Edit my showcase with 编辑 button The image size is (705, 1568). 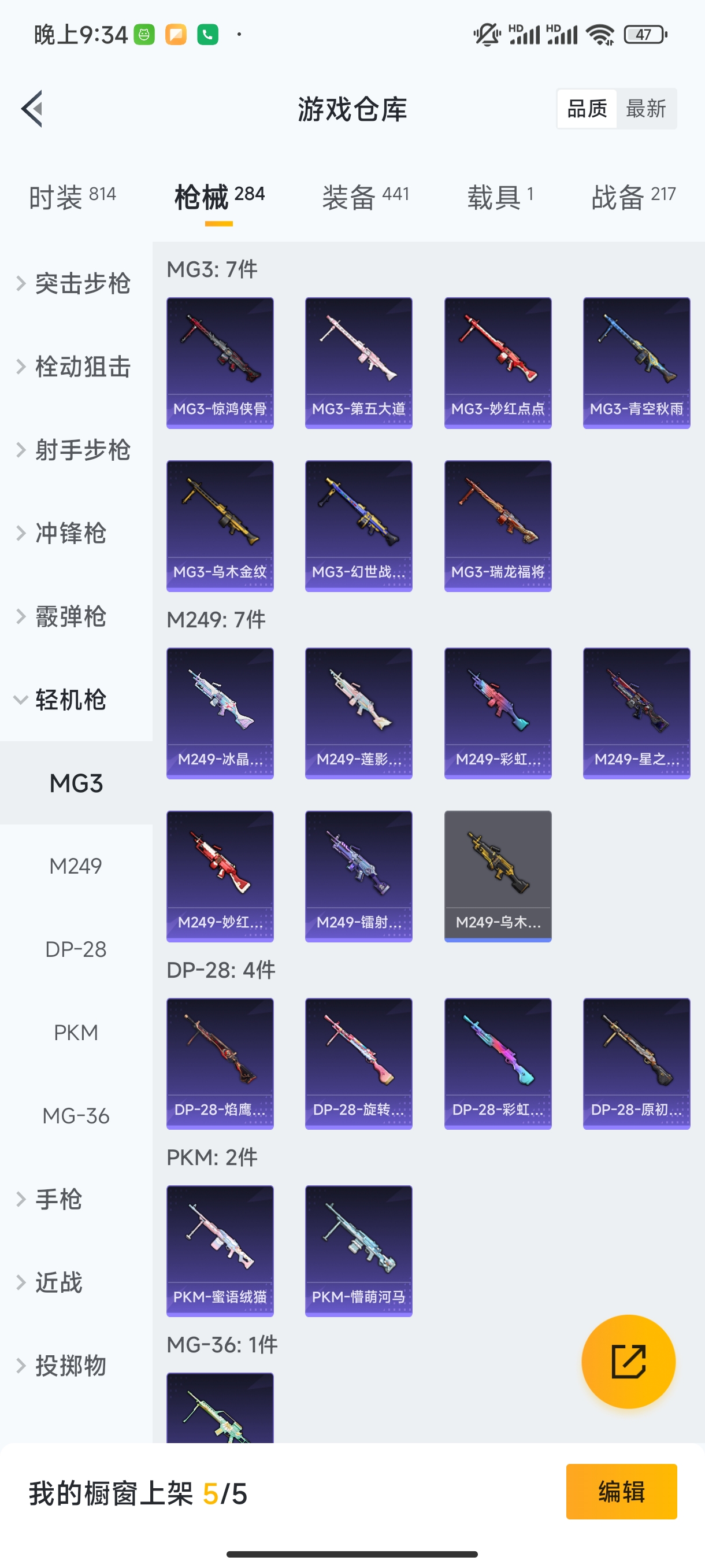[621, 1491]
